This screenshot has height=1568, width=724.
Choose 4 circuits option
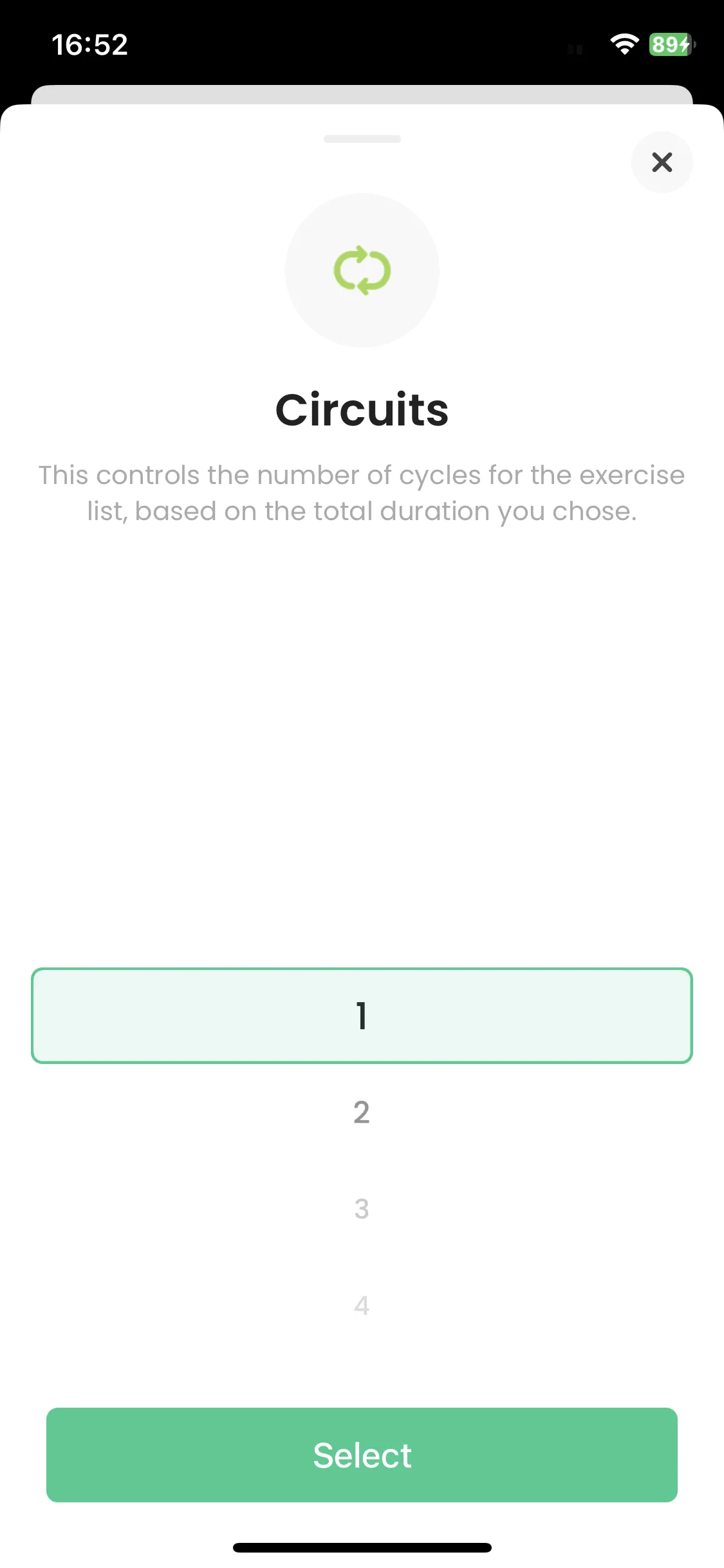click(x=362, y=1305)
